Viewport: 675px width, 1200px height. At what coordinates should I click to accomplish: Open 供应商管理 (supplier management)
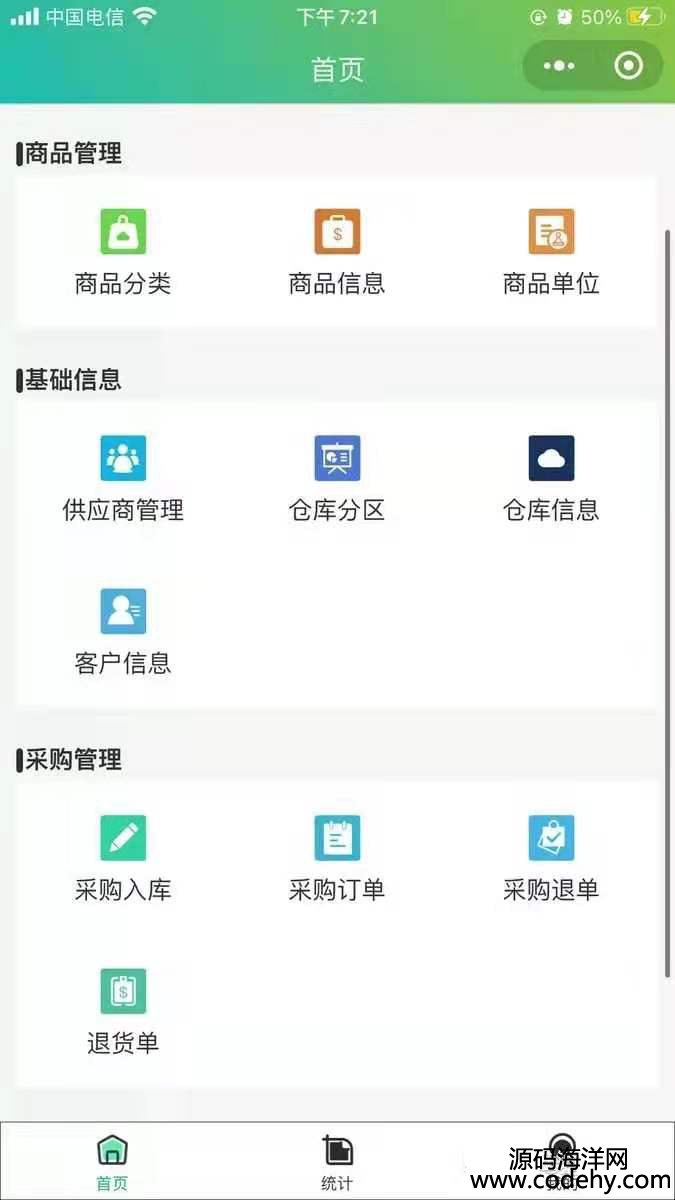[123, 480]
